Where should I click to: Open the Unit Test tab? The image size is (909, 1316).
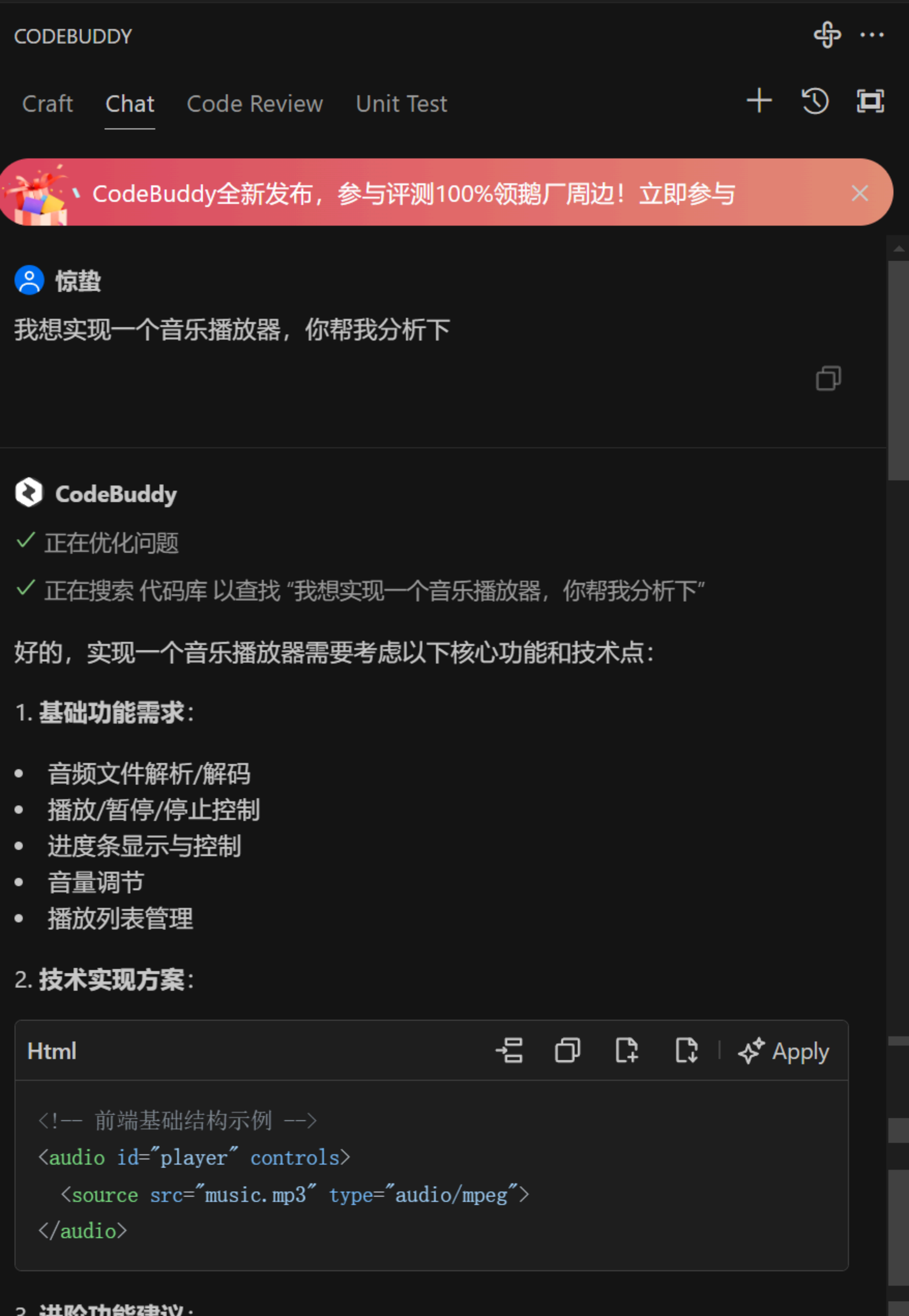401,104
